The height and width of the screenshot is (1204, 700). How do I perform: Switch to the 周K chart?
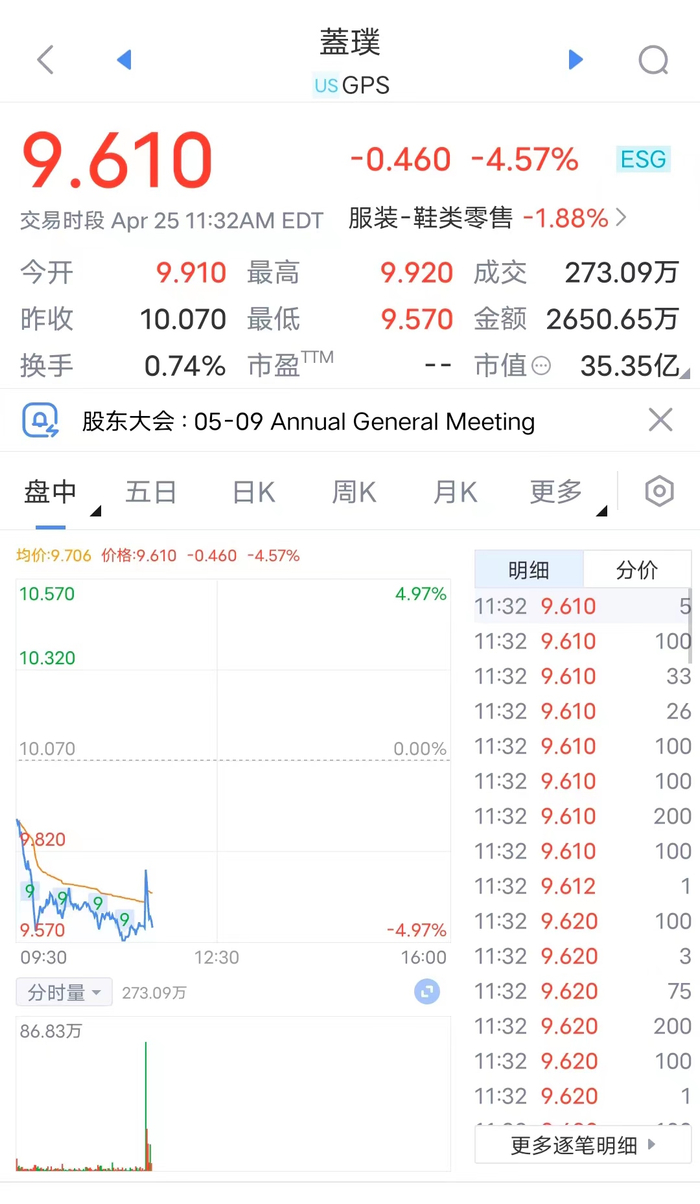coord(354,492)
